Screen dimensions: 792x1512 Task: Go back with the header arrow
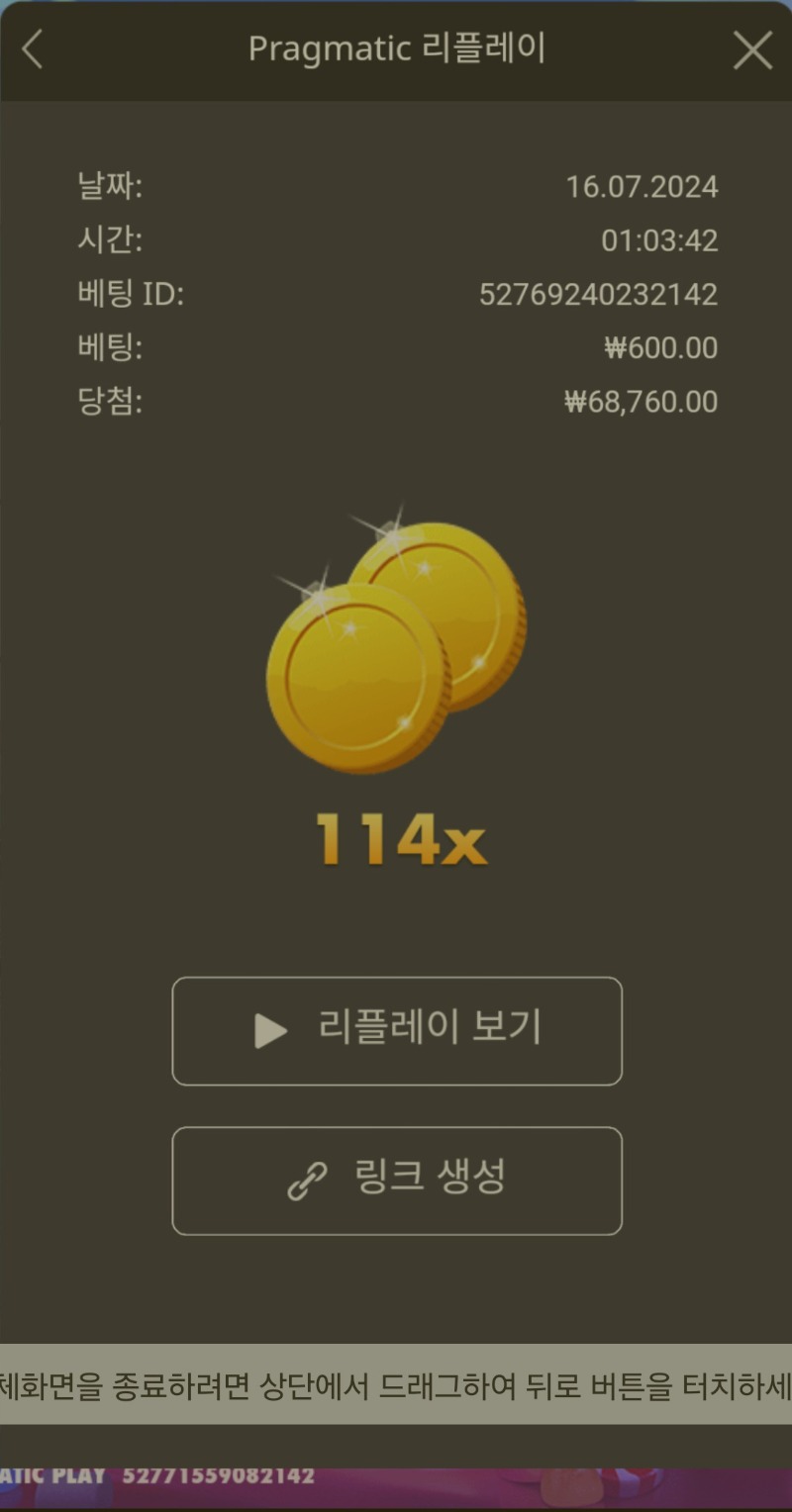33,49
